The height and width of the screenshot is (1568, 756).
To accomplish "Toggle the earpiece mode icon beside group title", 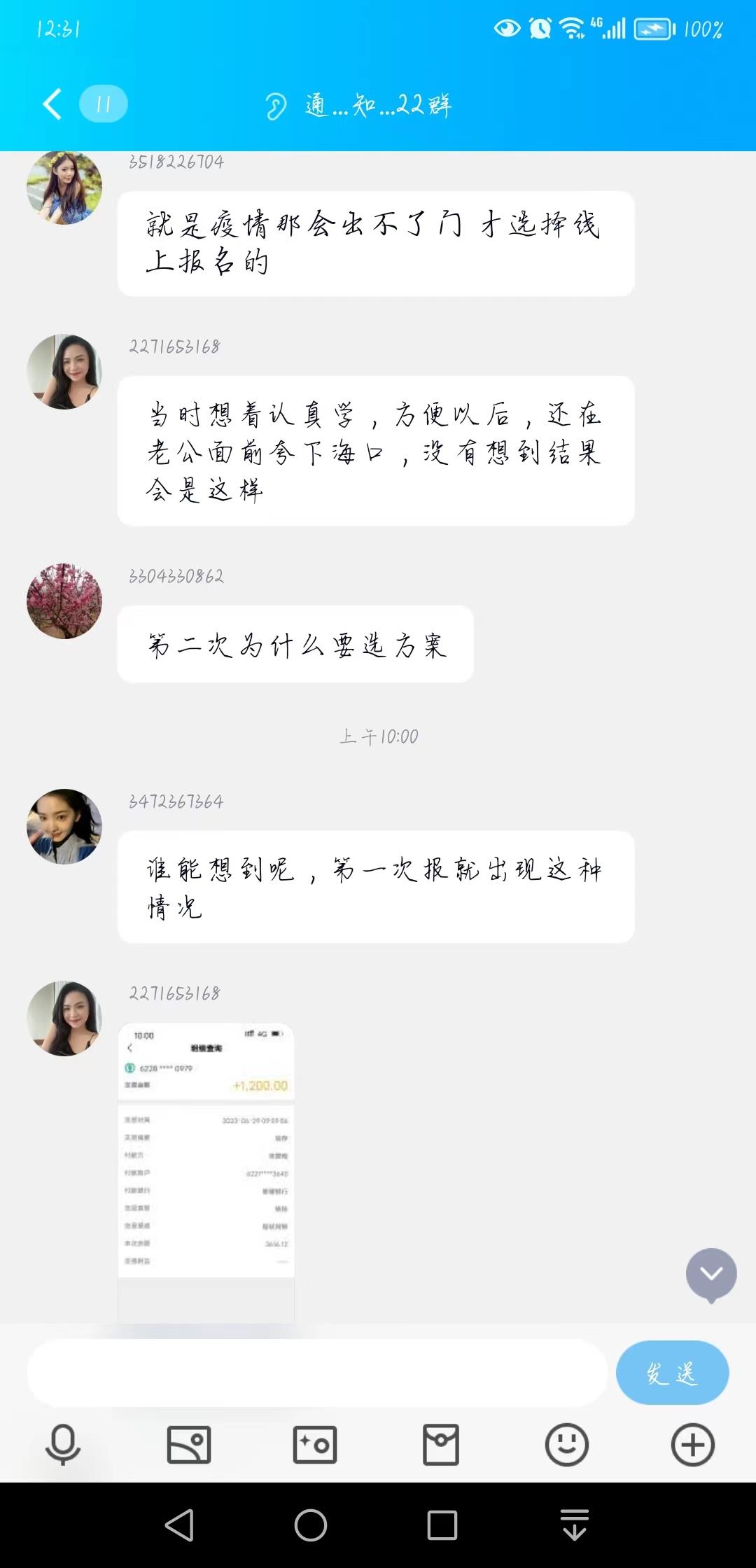I will pos(274,105).
